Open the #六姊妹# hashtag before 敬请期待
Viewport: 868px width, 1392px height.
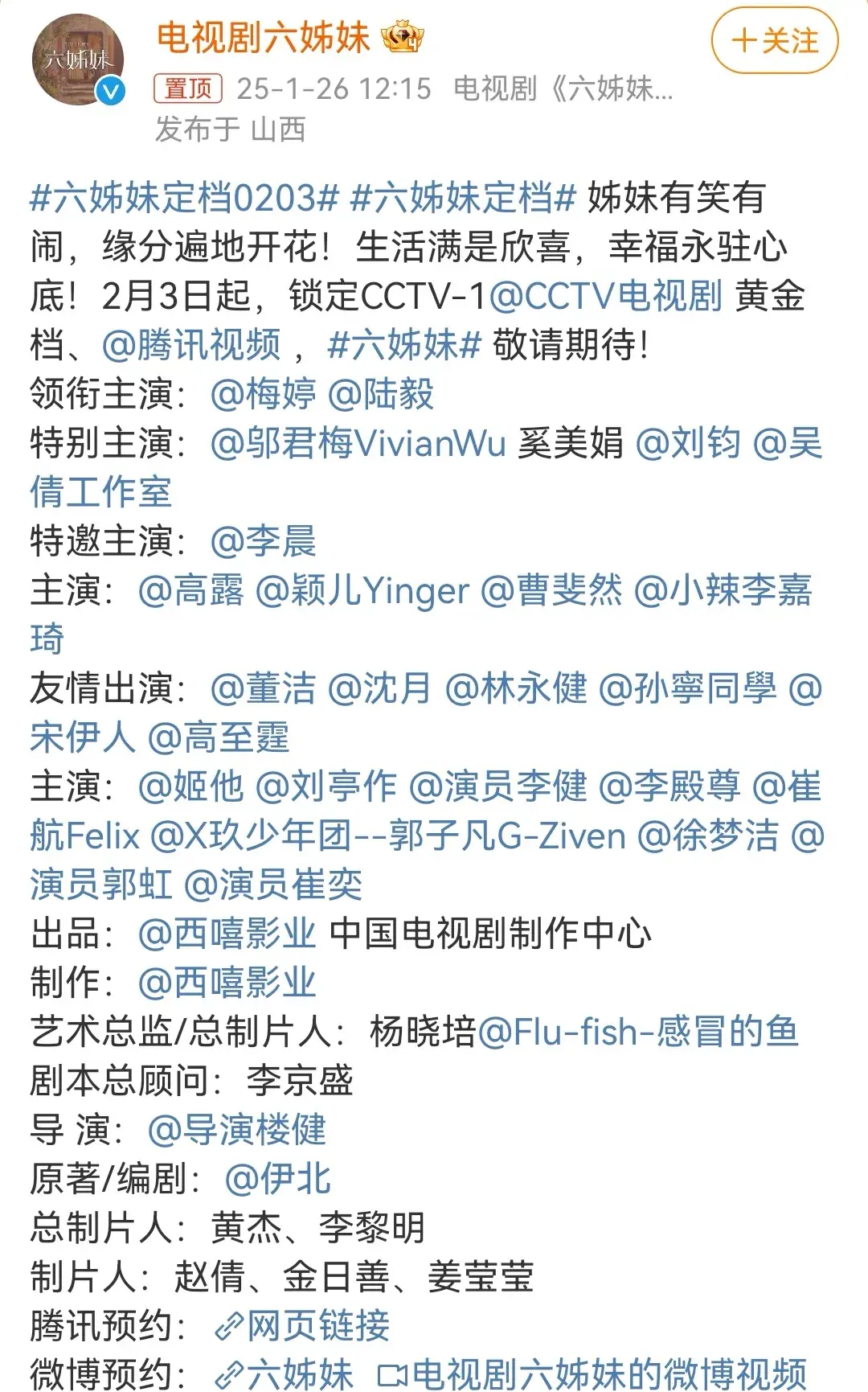pyautogui.click(x=404, y=345)
